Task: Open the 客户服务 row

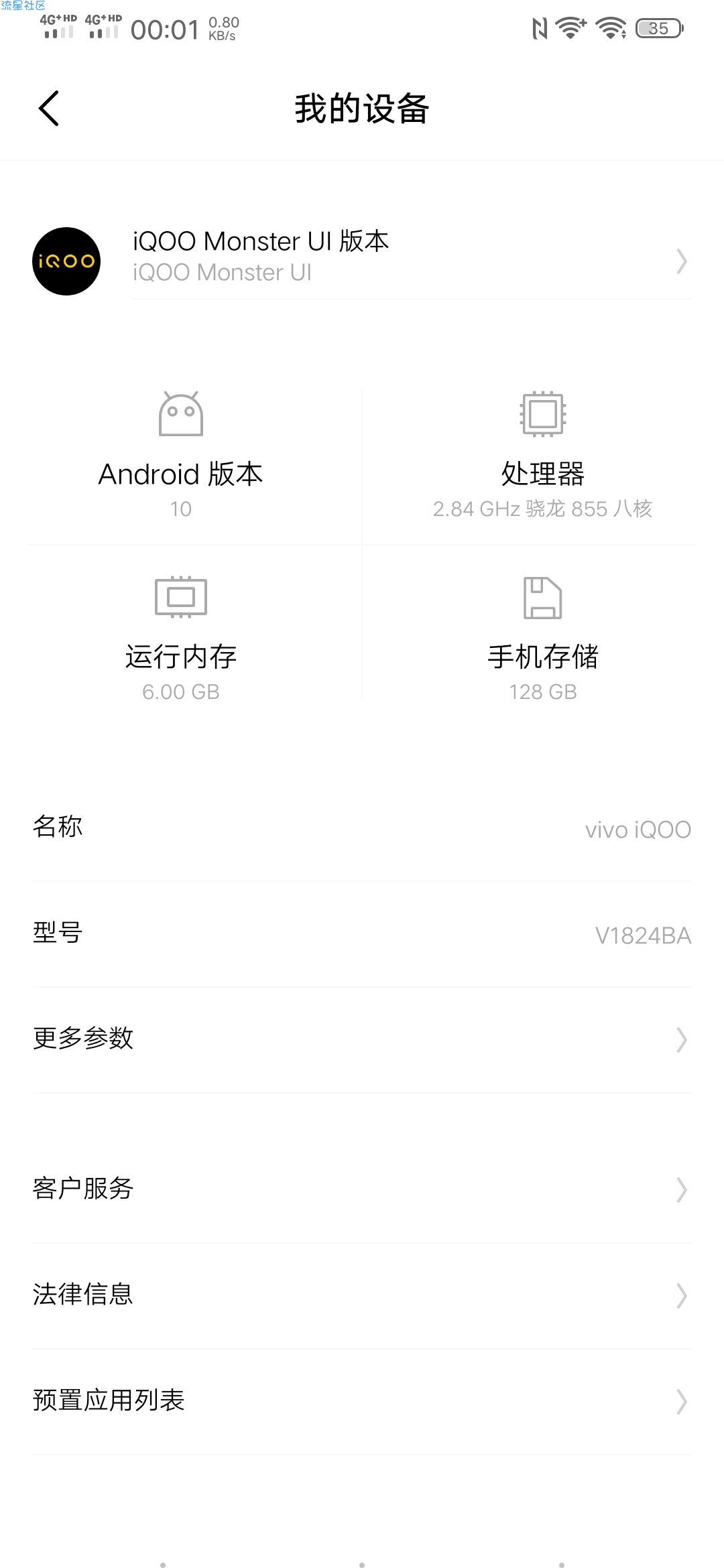Action: click(x=362, y=1189)
